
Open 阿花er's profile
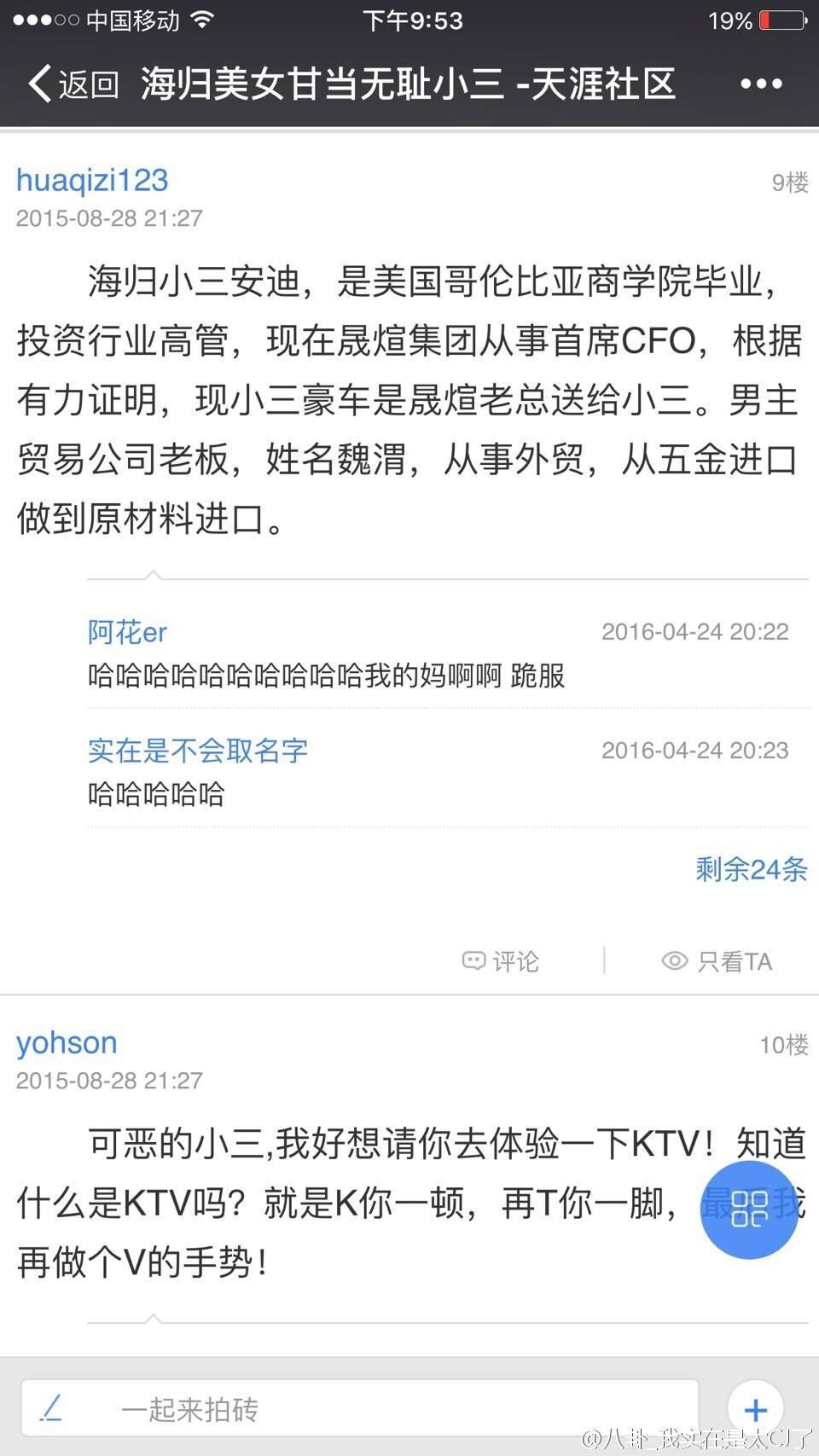pos(127,632)
